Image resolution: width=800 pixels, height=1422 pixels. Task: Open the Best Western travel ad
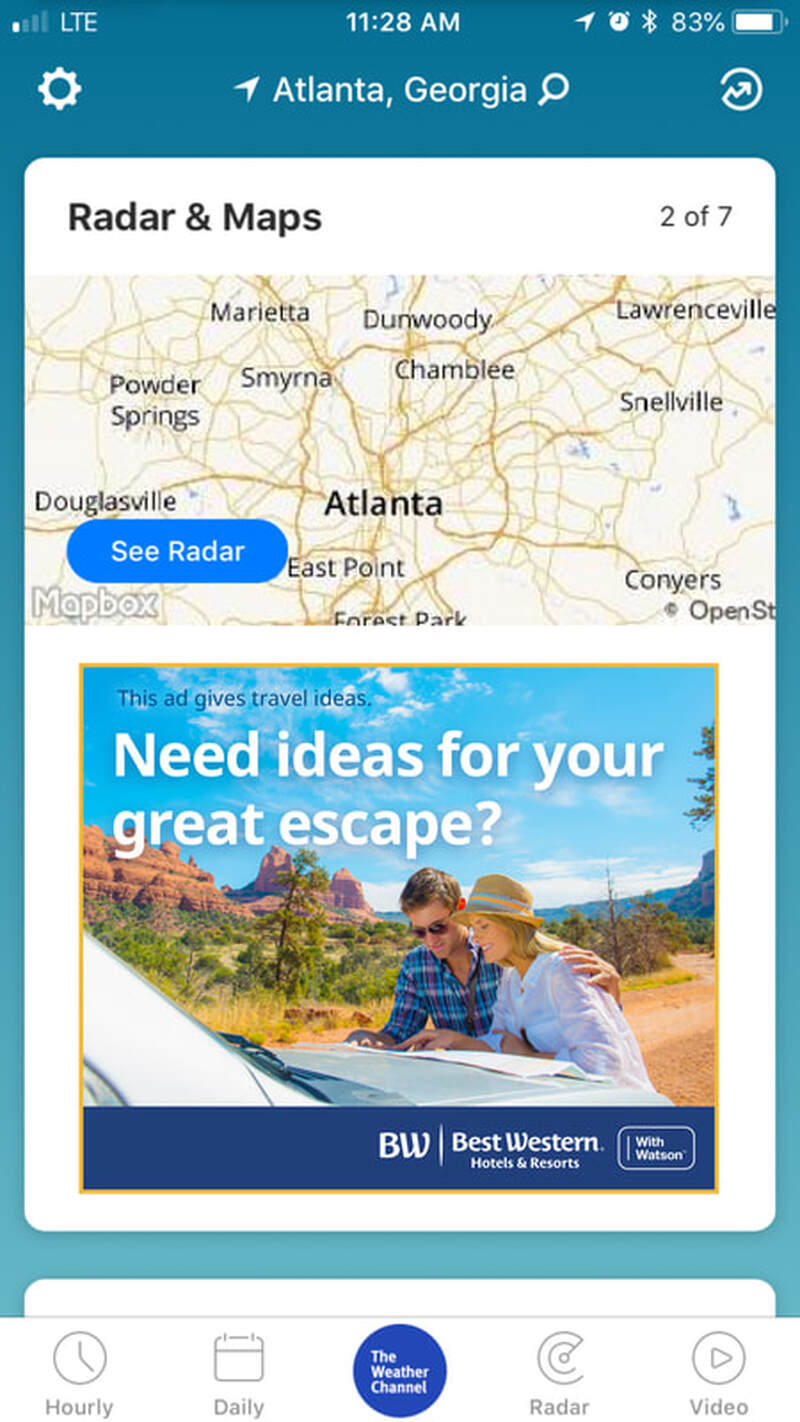398,928
